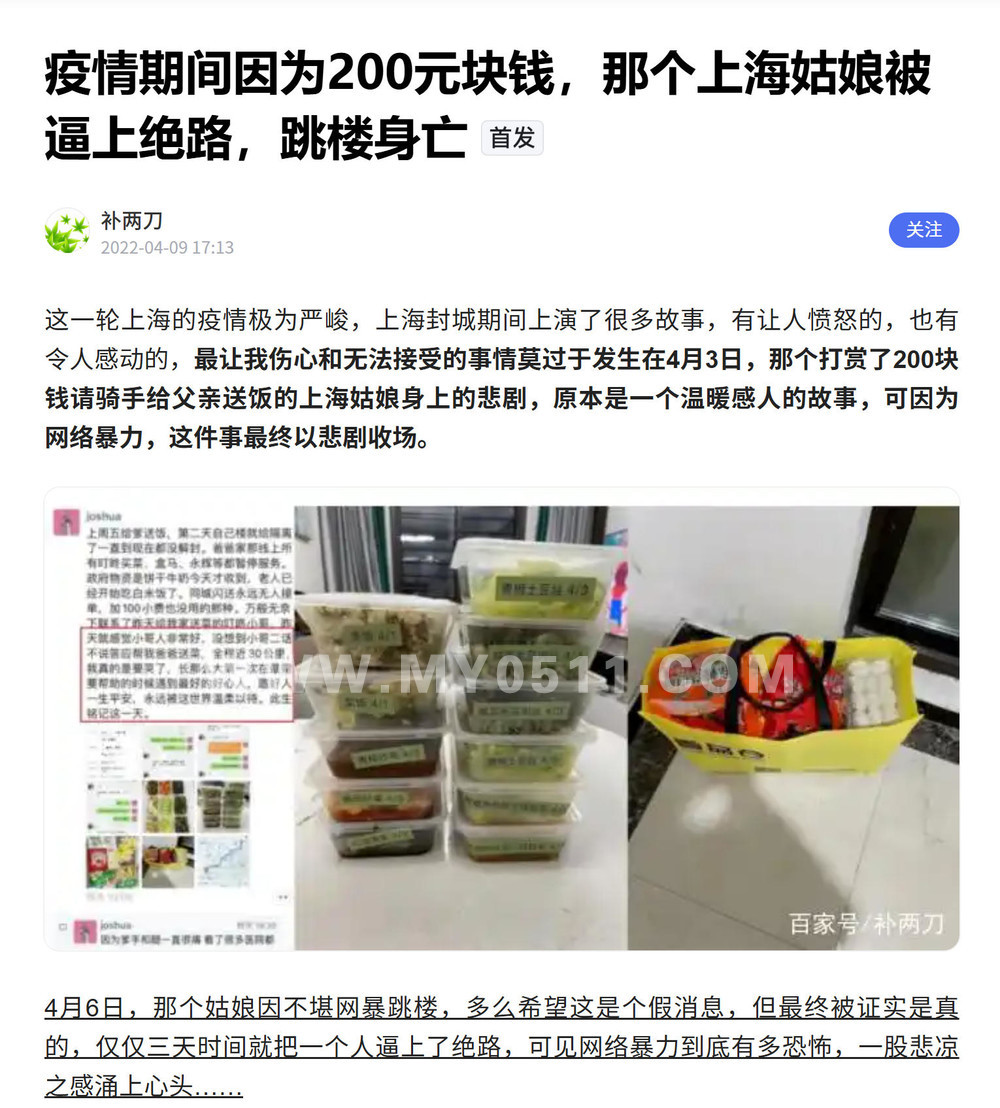
Task: Open the article's food delivery image
Action: point(502,719)
